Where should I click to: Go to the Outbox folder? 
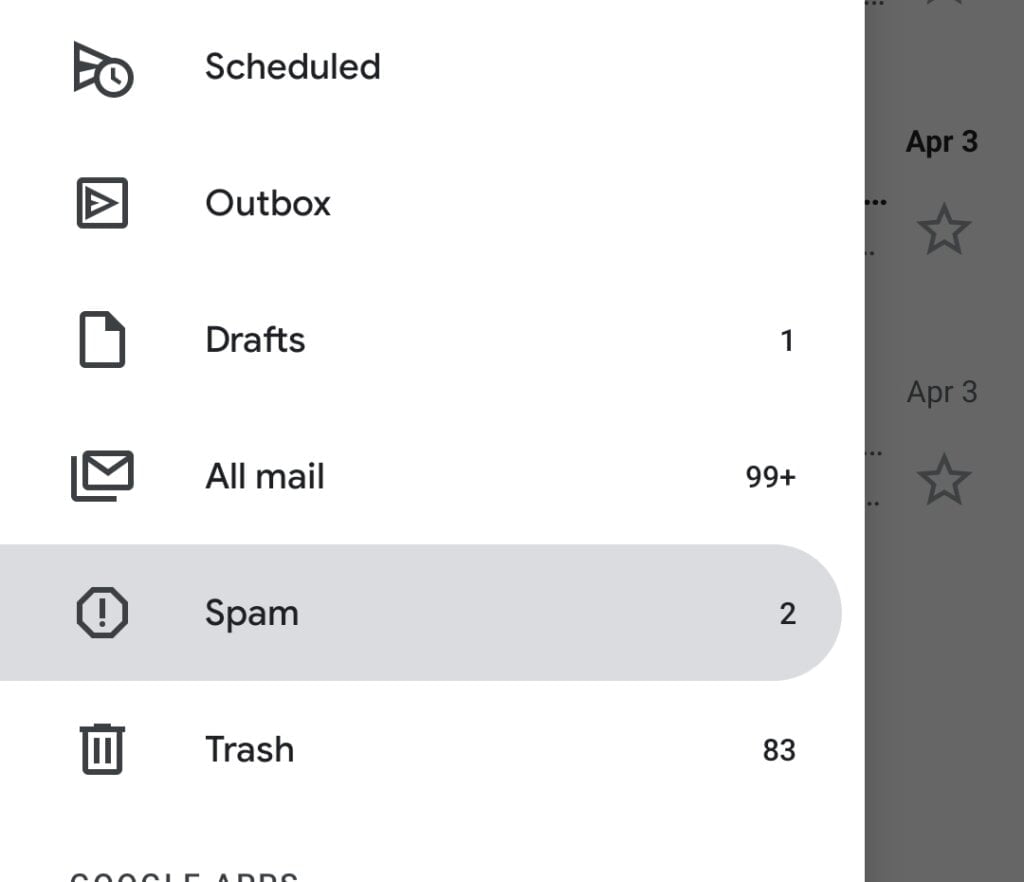point(267,203)
